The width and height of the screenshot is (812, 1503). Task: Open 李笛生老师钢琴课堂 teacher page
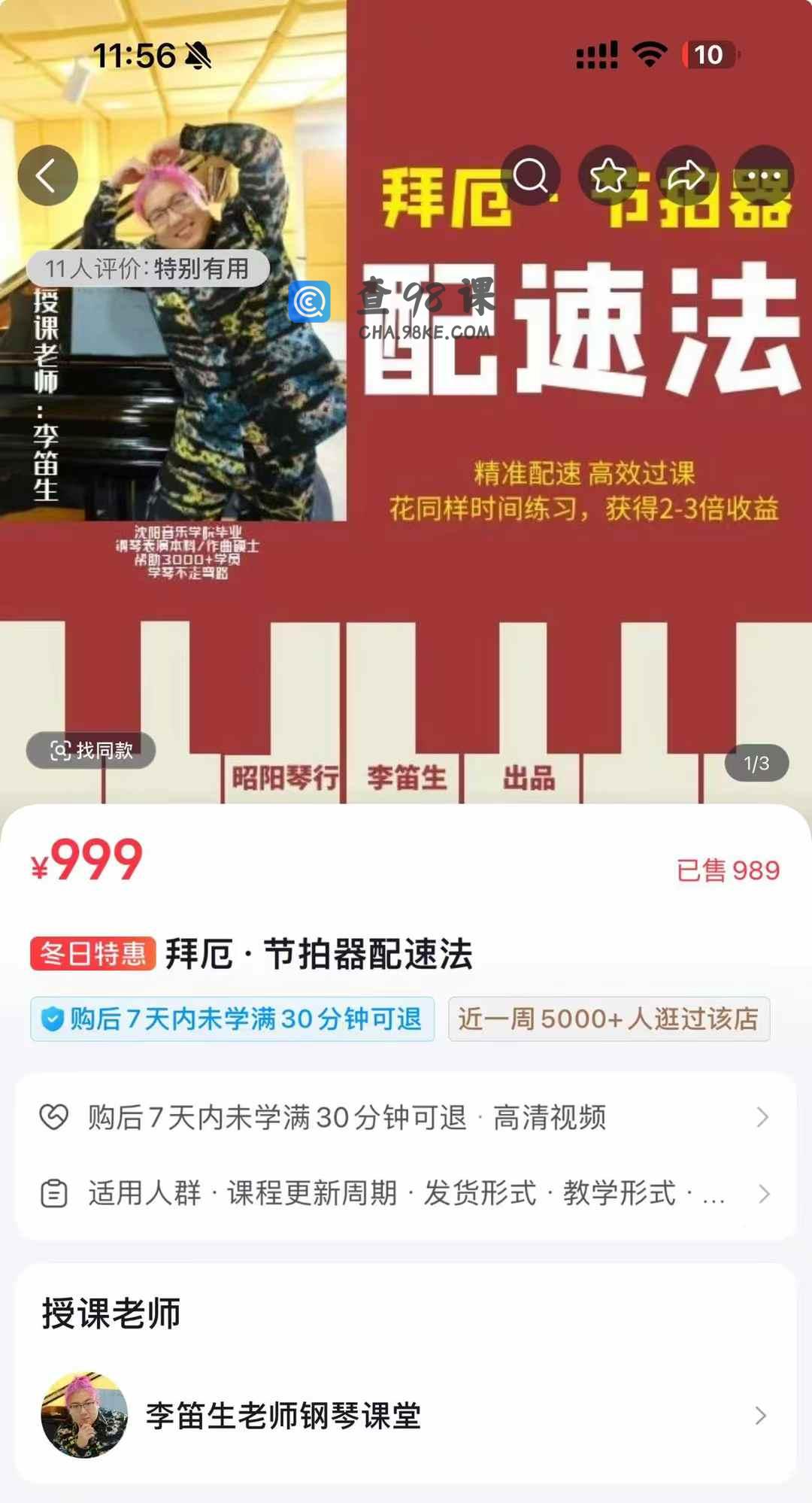coord(406,1416)
